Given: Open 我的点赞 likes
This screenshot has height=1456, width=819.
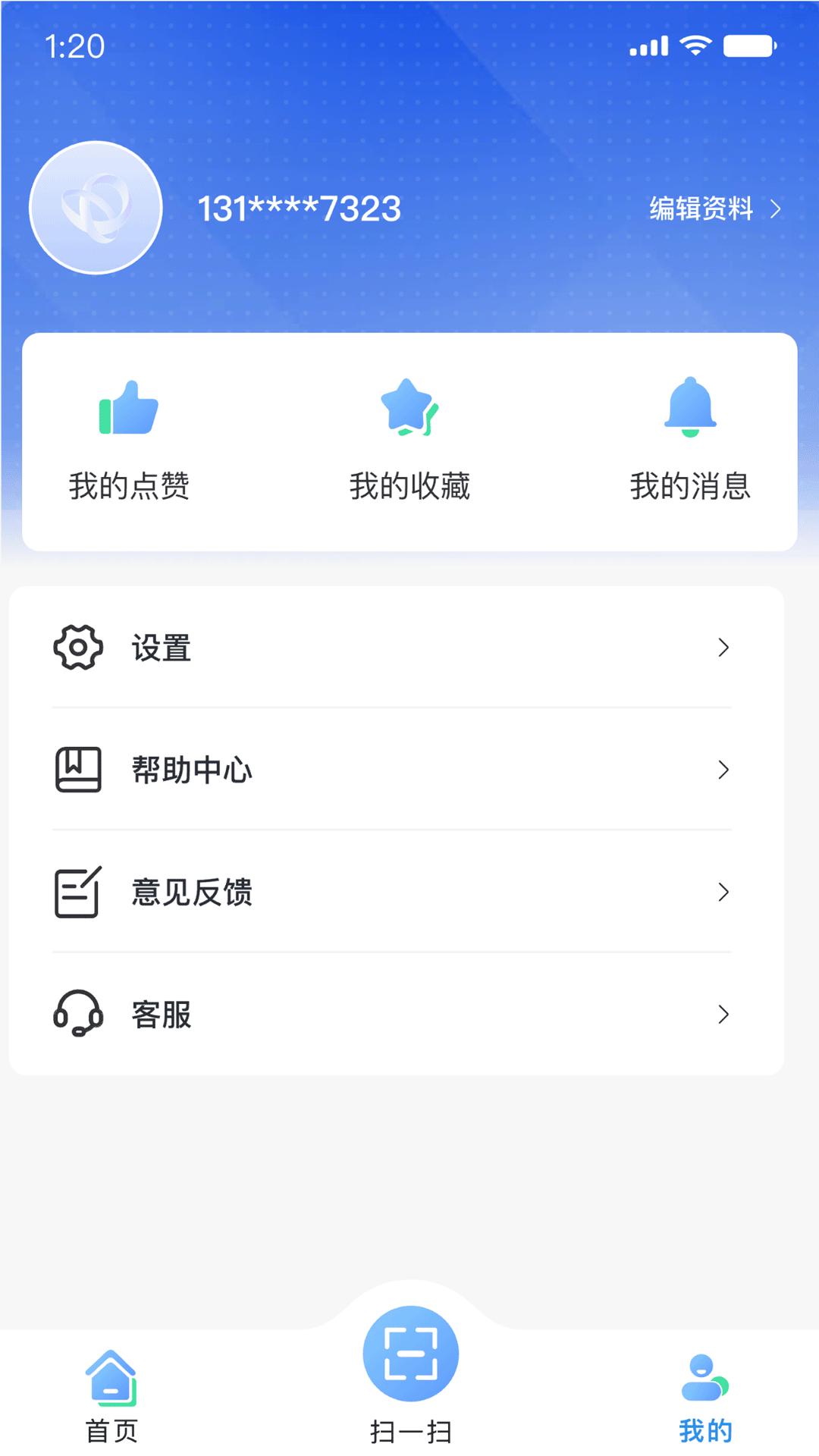Looking at the screenshot, I should tap(129, 441).
